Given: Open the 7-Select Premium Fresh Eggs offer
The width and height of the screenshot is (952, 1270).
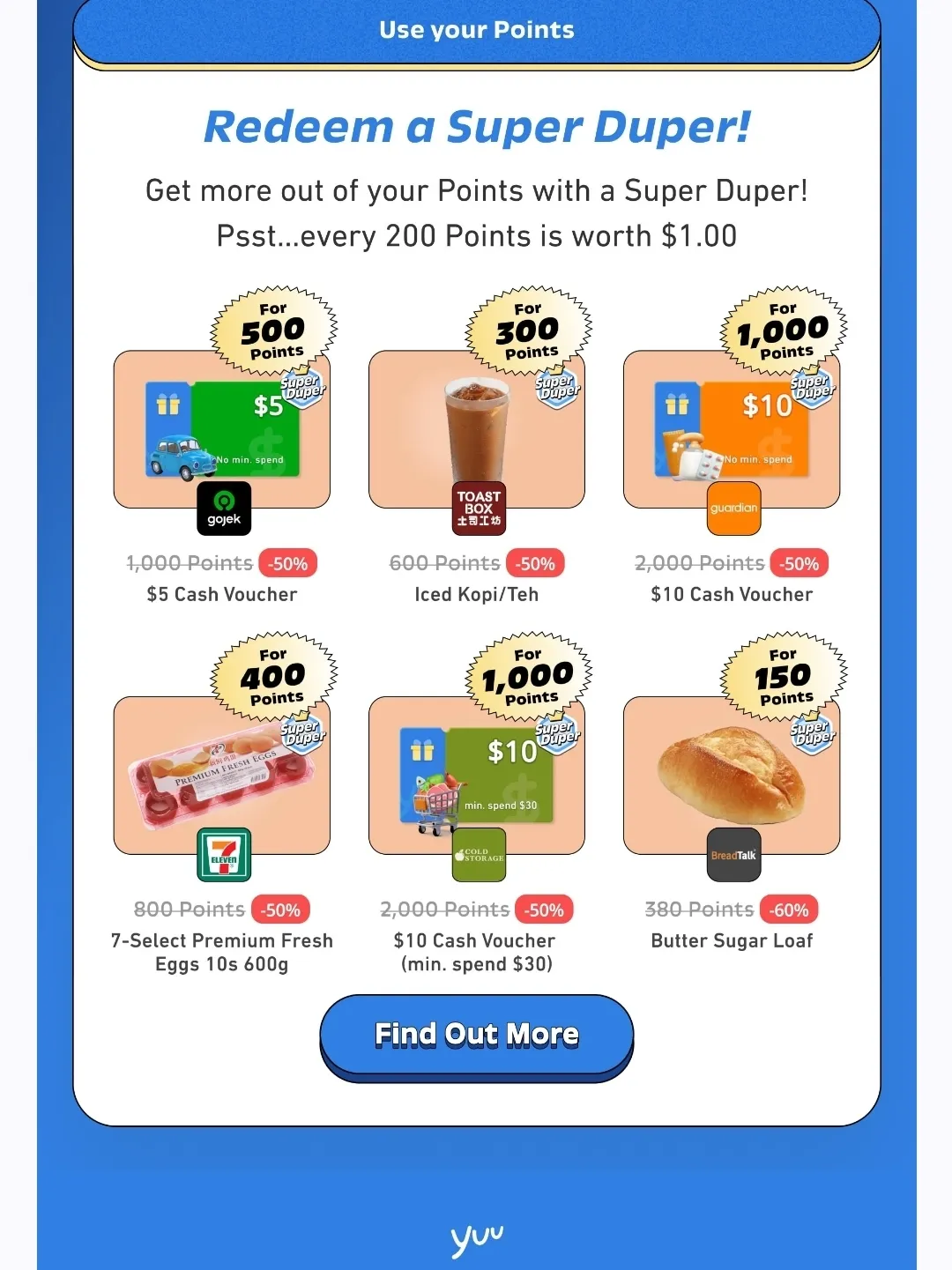Looking at the screenshot, I should [222, 776].
